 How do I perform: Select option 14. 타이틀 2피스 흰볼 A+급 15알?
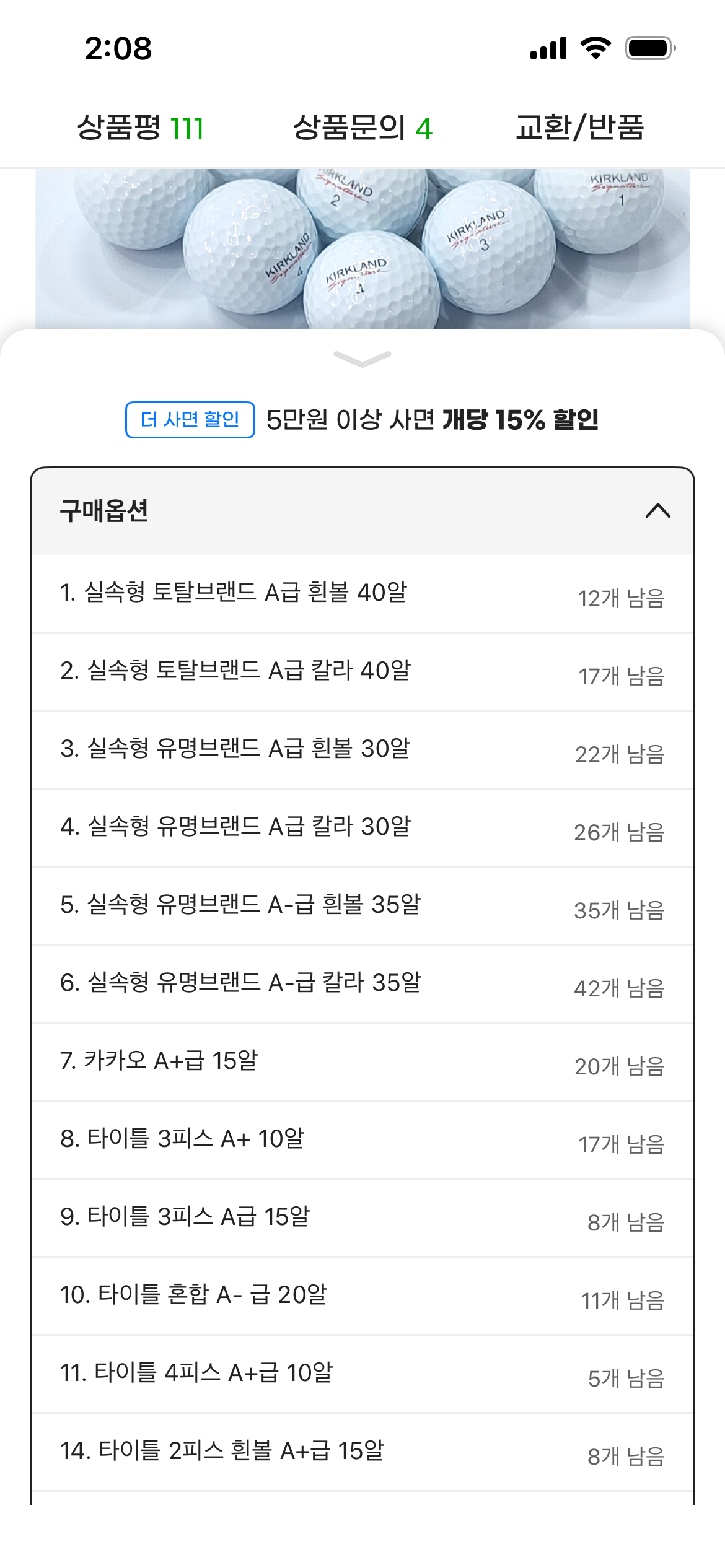click(x=362, y=1452)
